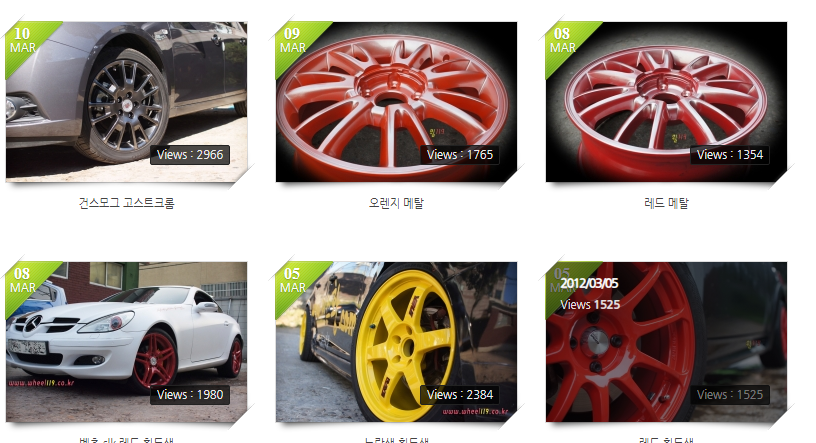816x443 pixels.
Task: Open the 오렌지 메탈 title link
Action: click(396, 203)
